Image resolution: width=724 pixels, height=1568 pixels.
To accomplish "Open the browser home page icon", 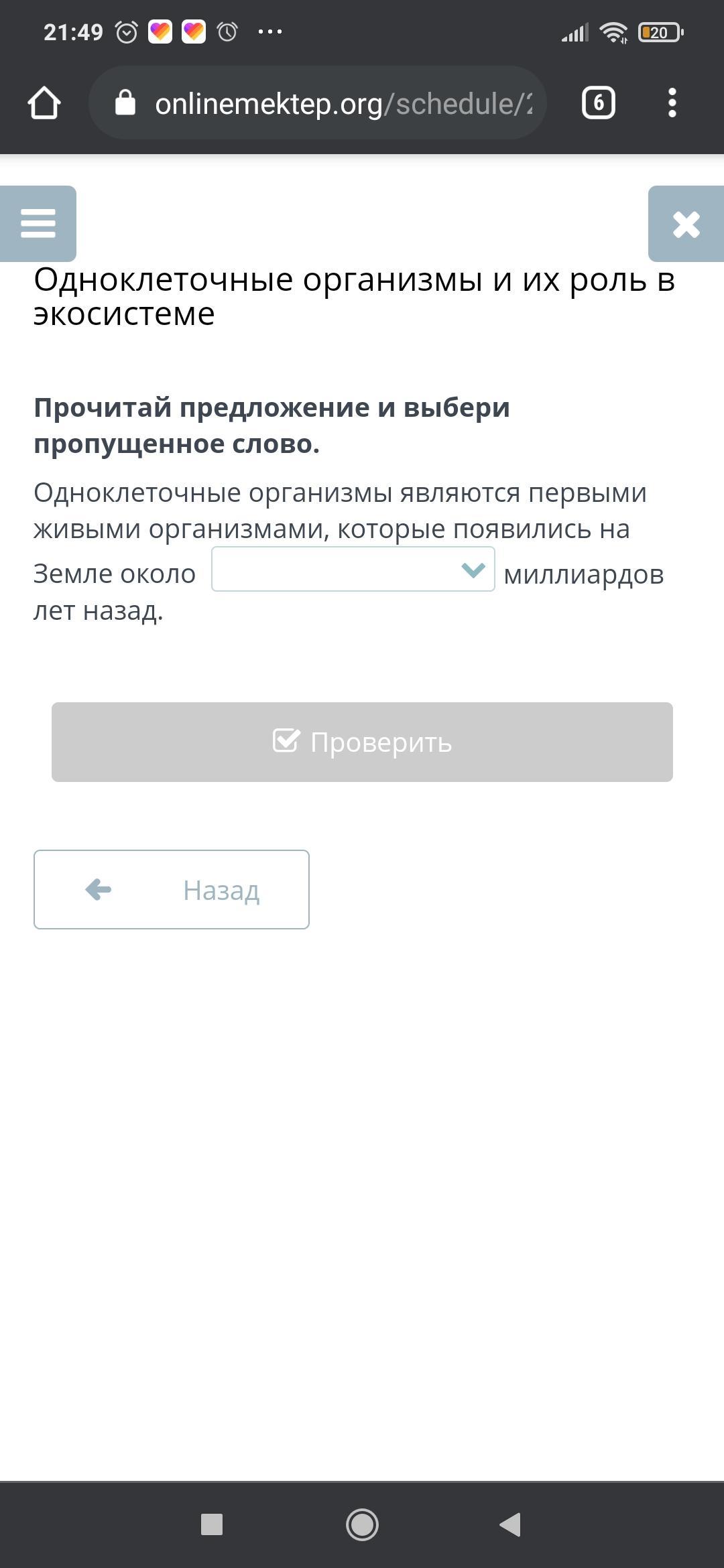I will [44, 103].
